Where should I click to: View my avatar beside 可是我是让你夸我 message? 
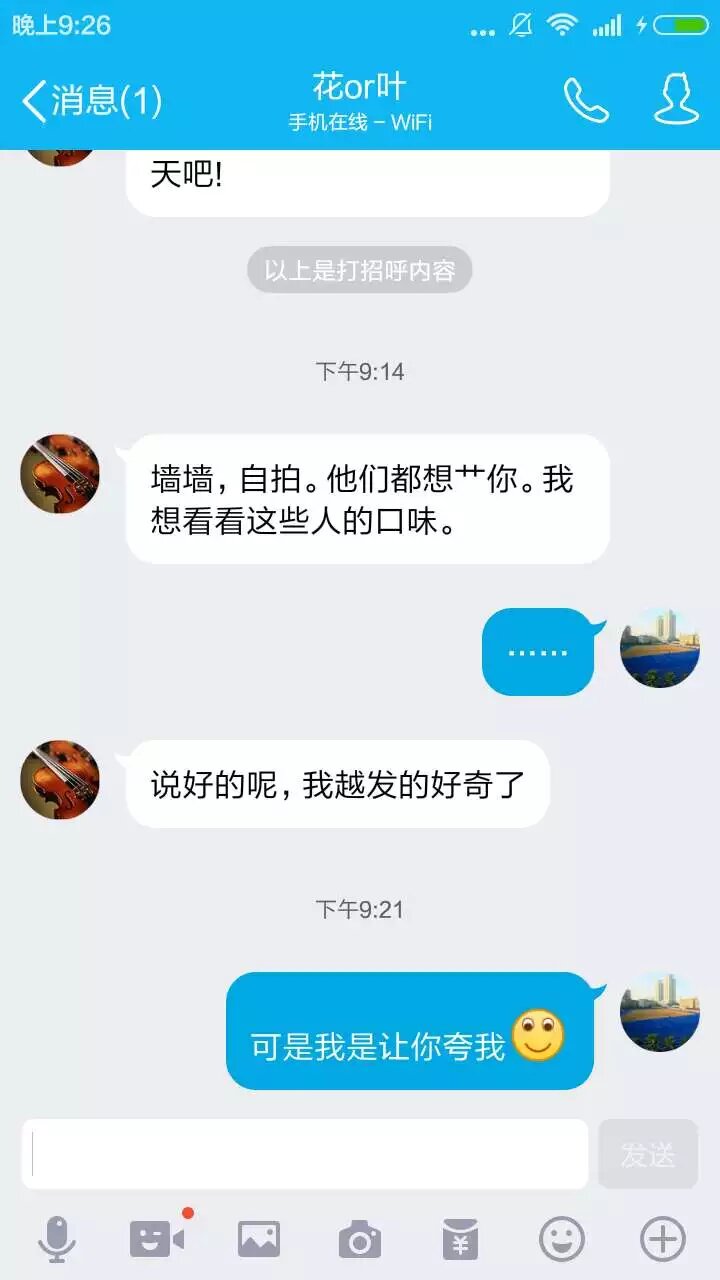coord(660,1011)
